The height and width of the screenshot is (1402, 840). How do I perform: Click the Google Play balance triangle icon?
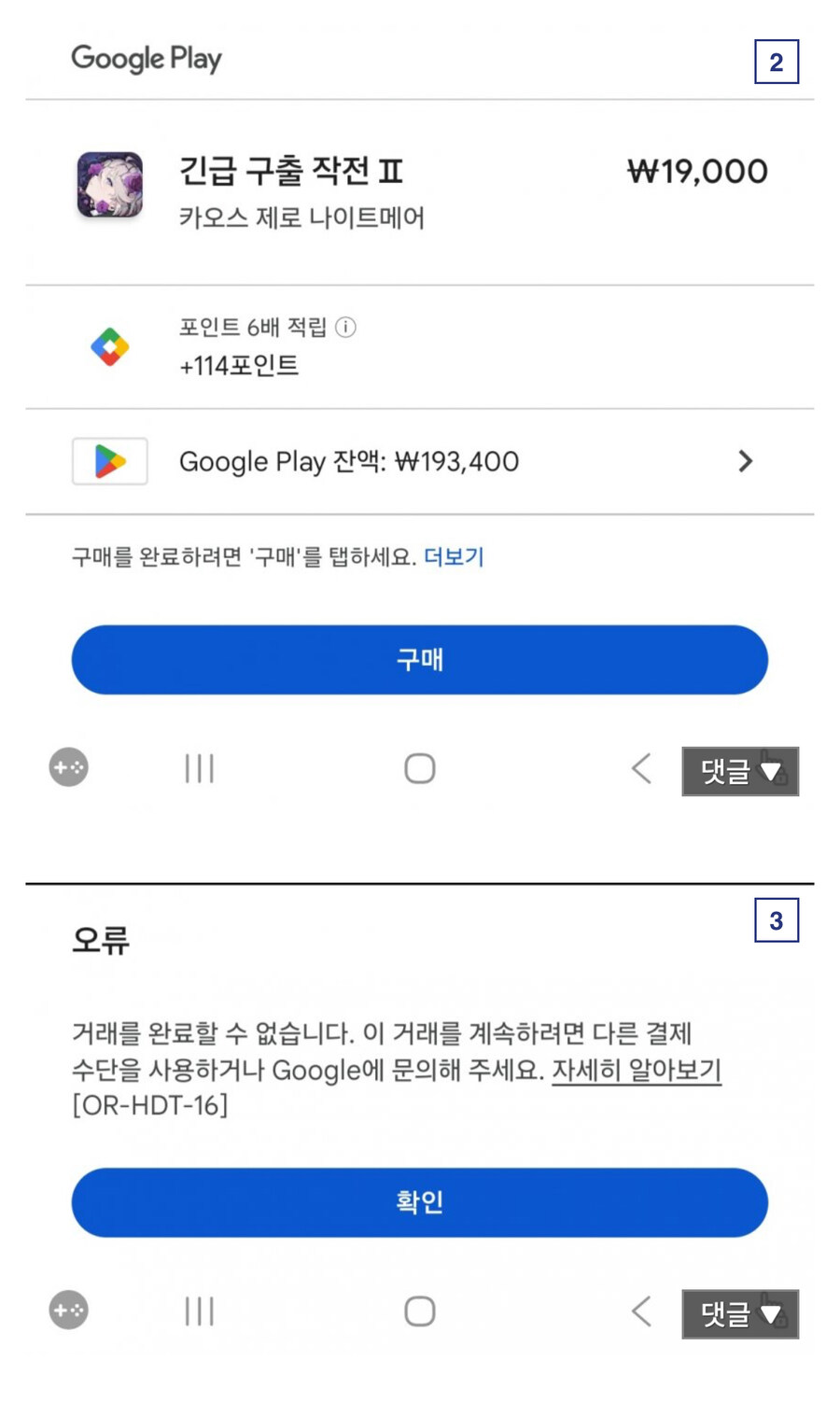click(x=109, y=460)
